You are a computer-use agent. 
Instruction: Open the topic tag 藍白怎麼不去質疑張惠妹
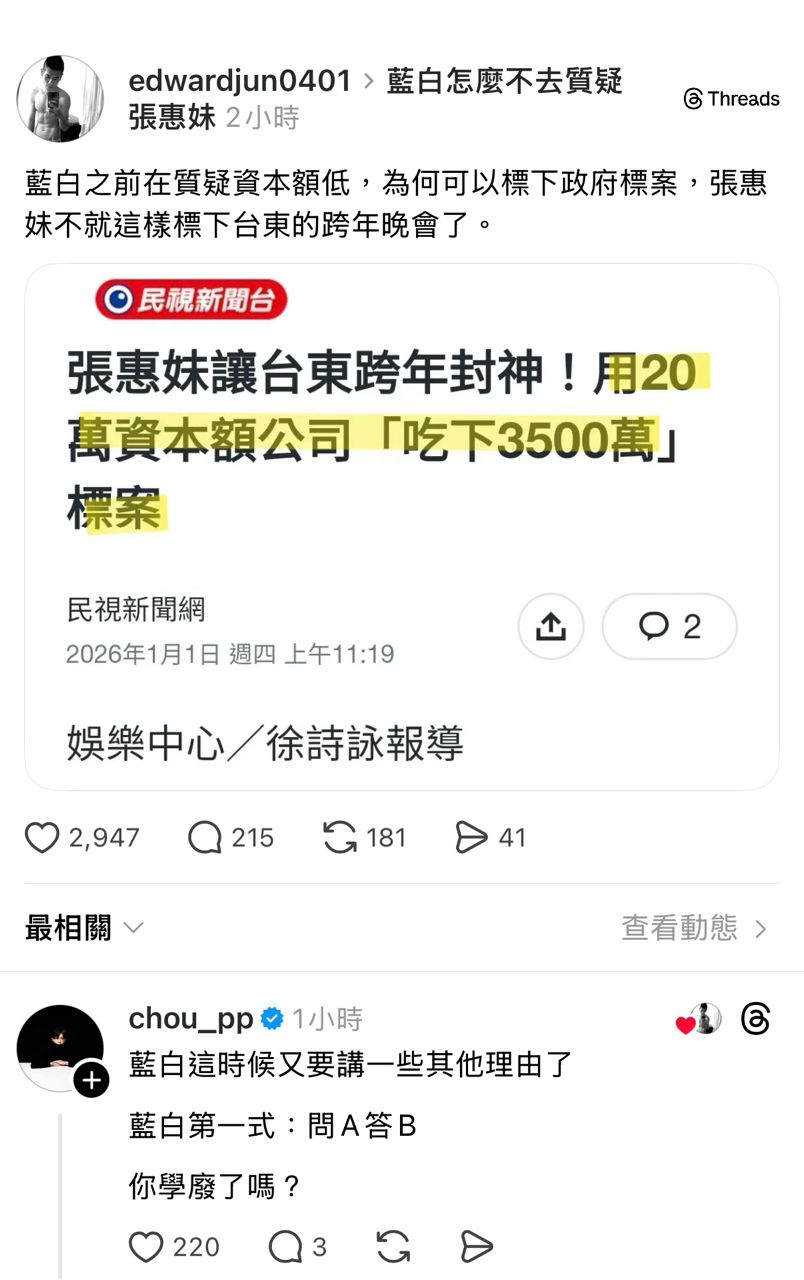pyautogui.click(x=504, y=82)
